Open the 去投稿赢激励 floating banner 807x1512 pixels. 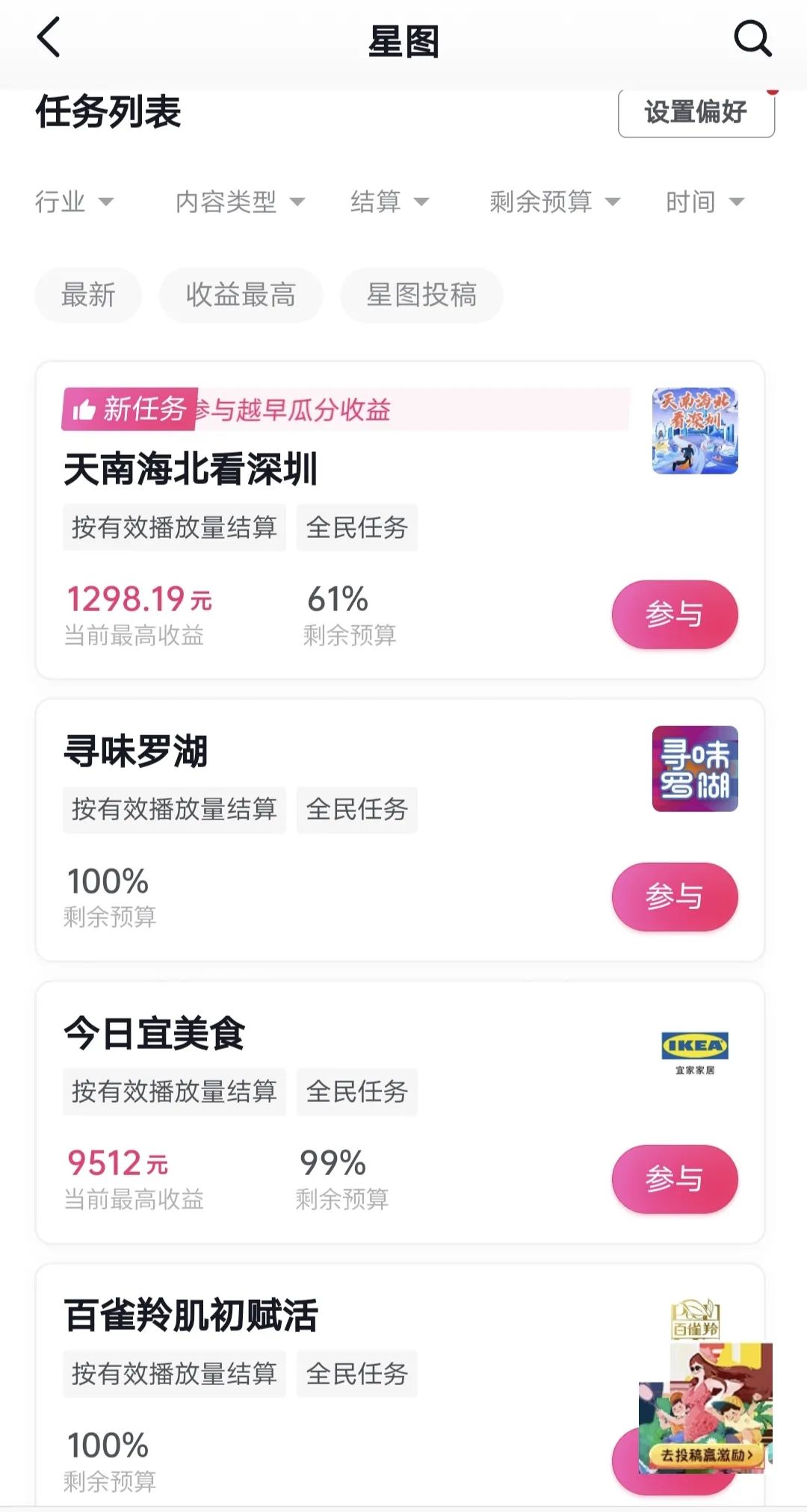705,1408
